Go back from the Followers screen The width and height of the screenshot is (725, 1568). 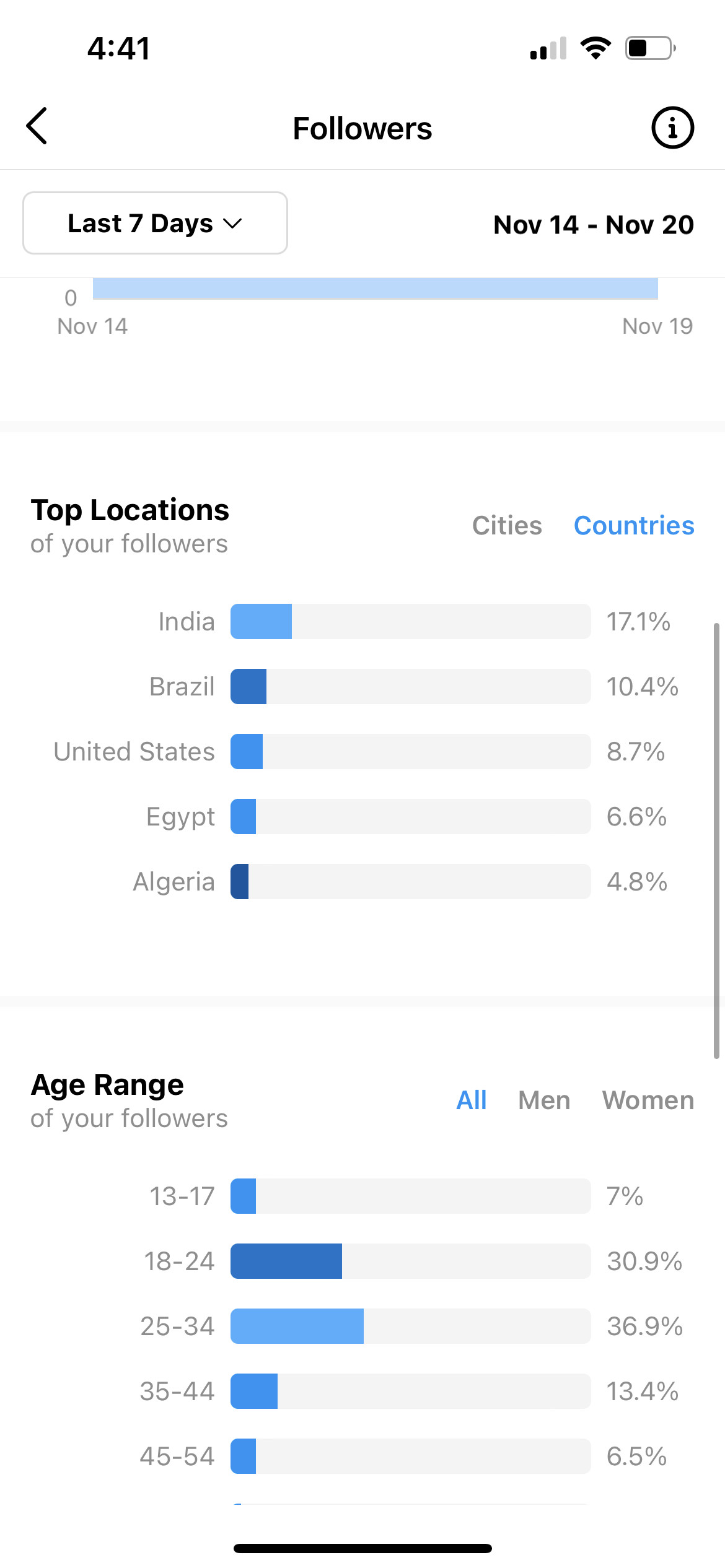[x=37, y=126]
